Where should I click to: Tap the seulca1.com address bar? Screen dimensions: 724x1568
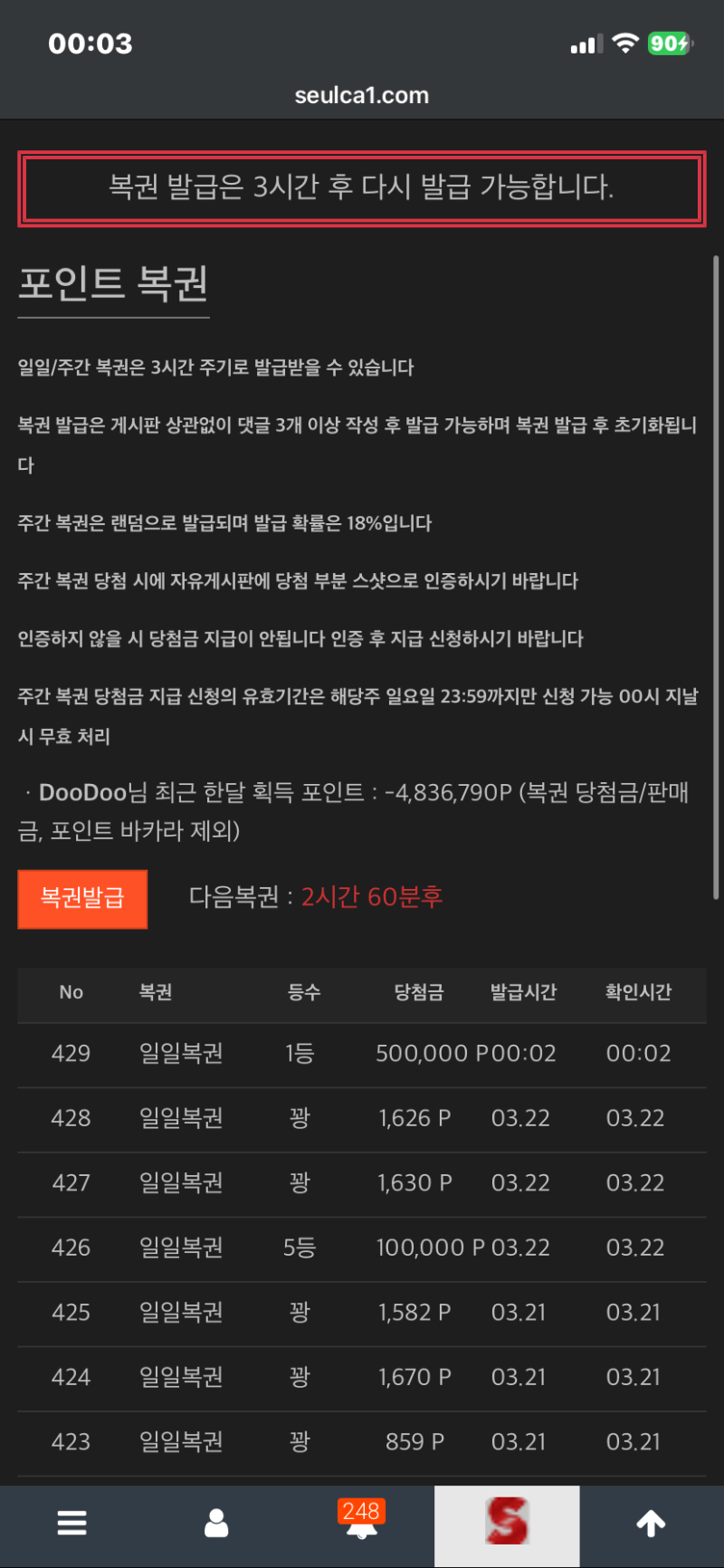coord(362,95)
